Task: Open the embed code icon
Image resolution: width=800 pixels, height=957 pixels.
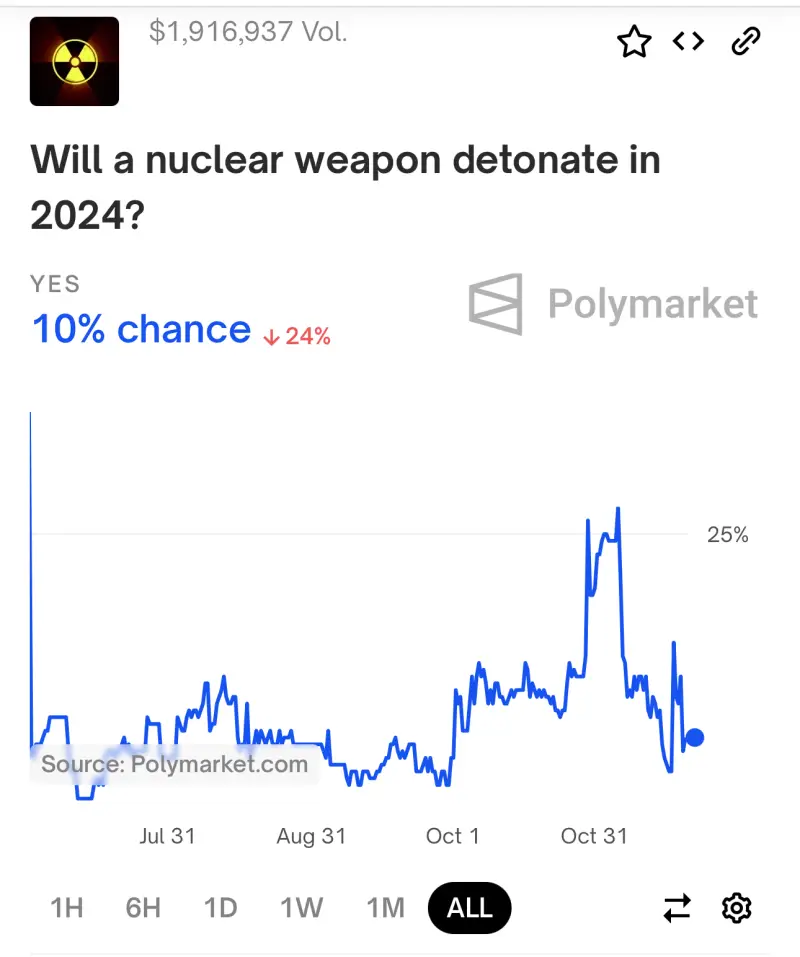Action: click(688, 41)
